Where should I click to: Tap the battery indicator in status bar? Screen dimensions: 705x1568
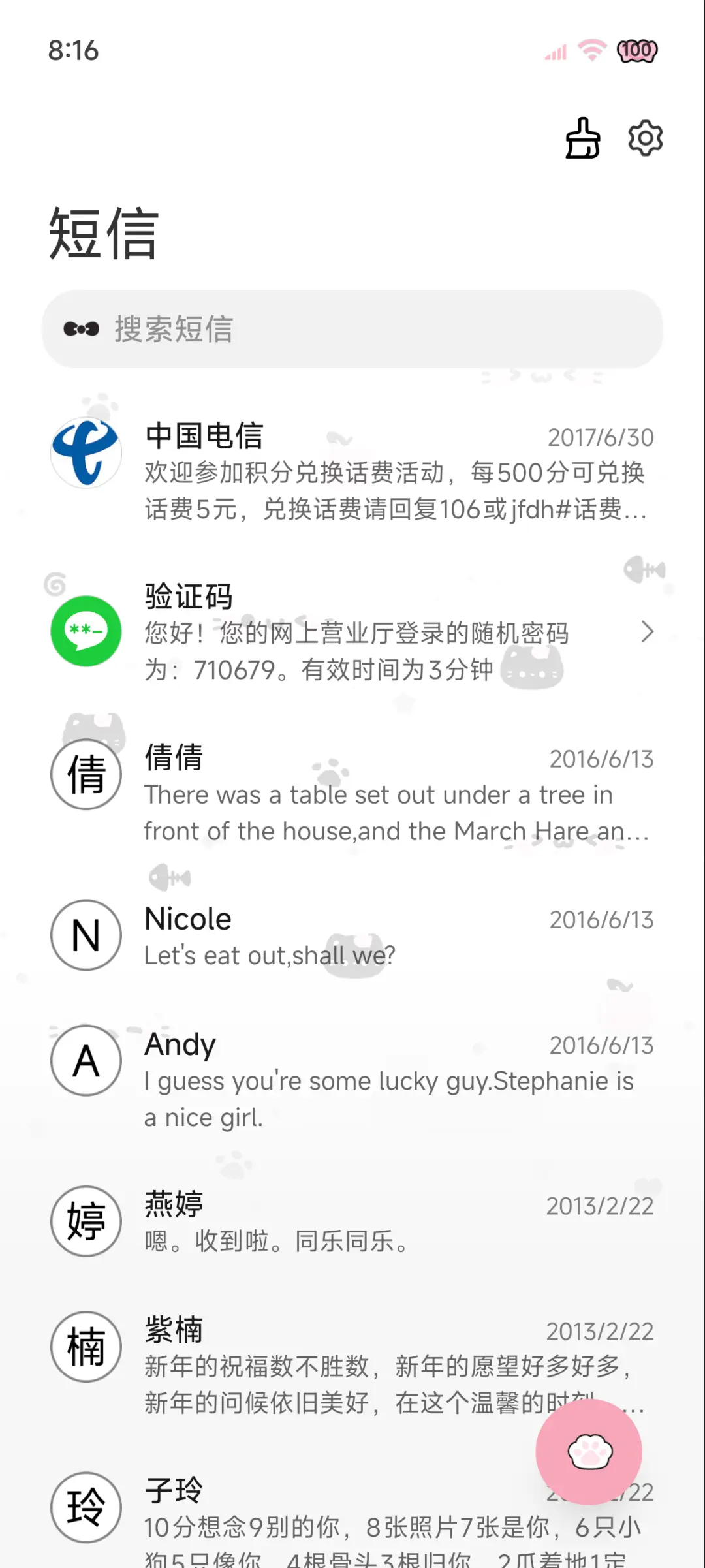pos(638,50)
